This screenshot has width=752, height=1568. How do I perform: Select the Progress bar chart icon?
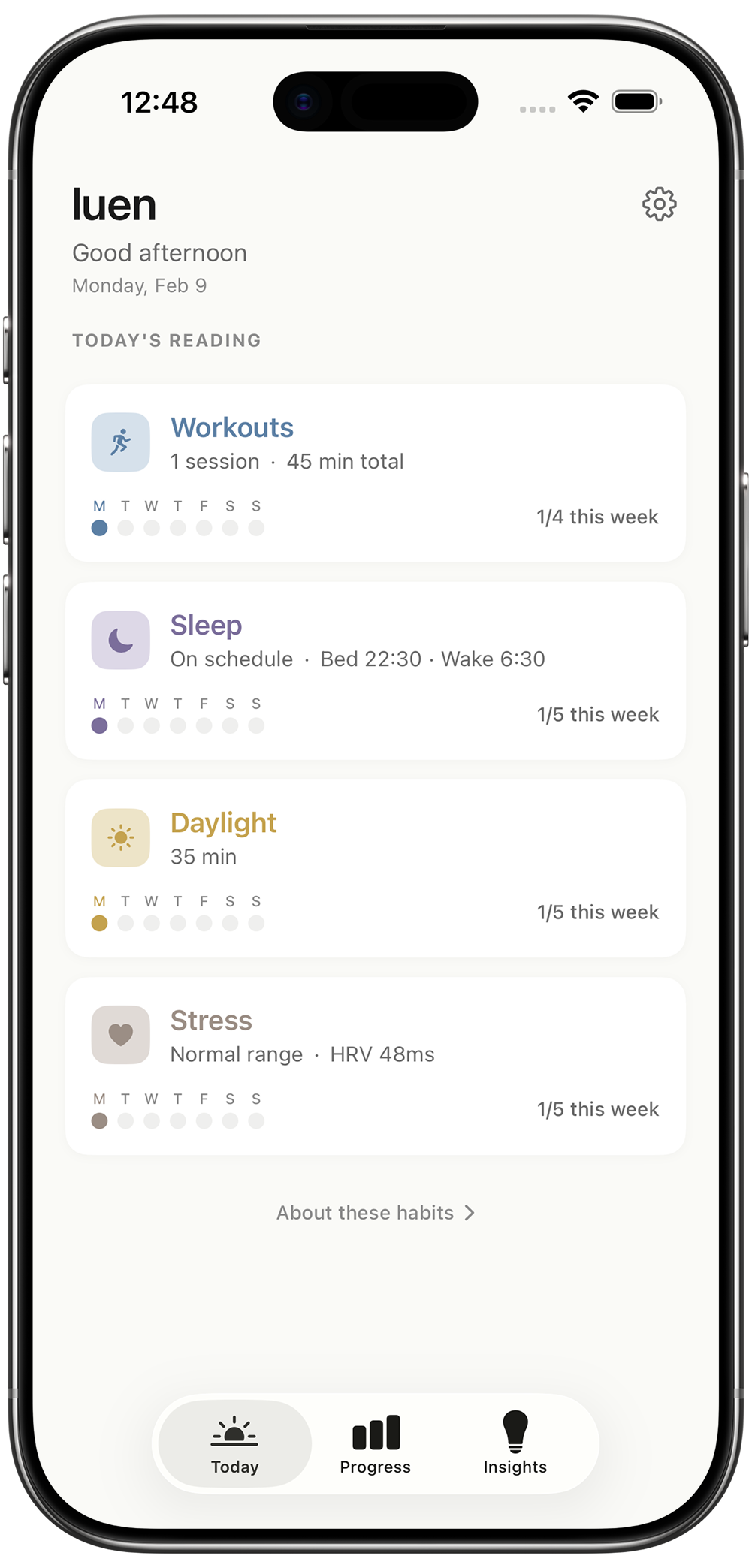coord(376,1432)
